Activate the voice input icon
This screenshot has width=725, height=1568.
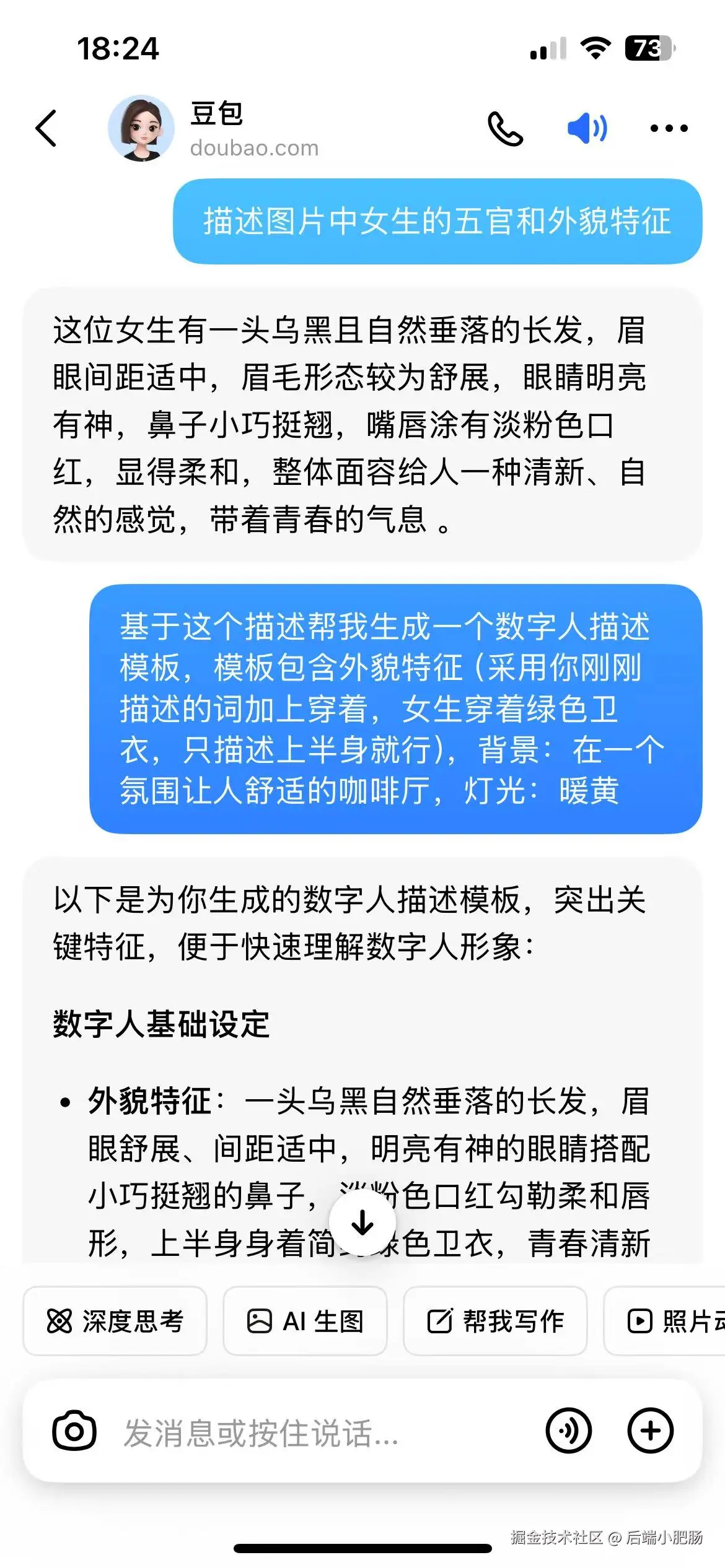(x=568, y=1431)
